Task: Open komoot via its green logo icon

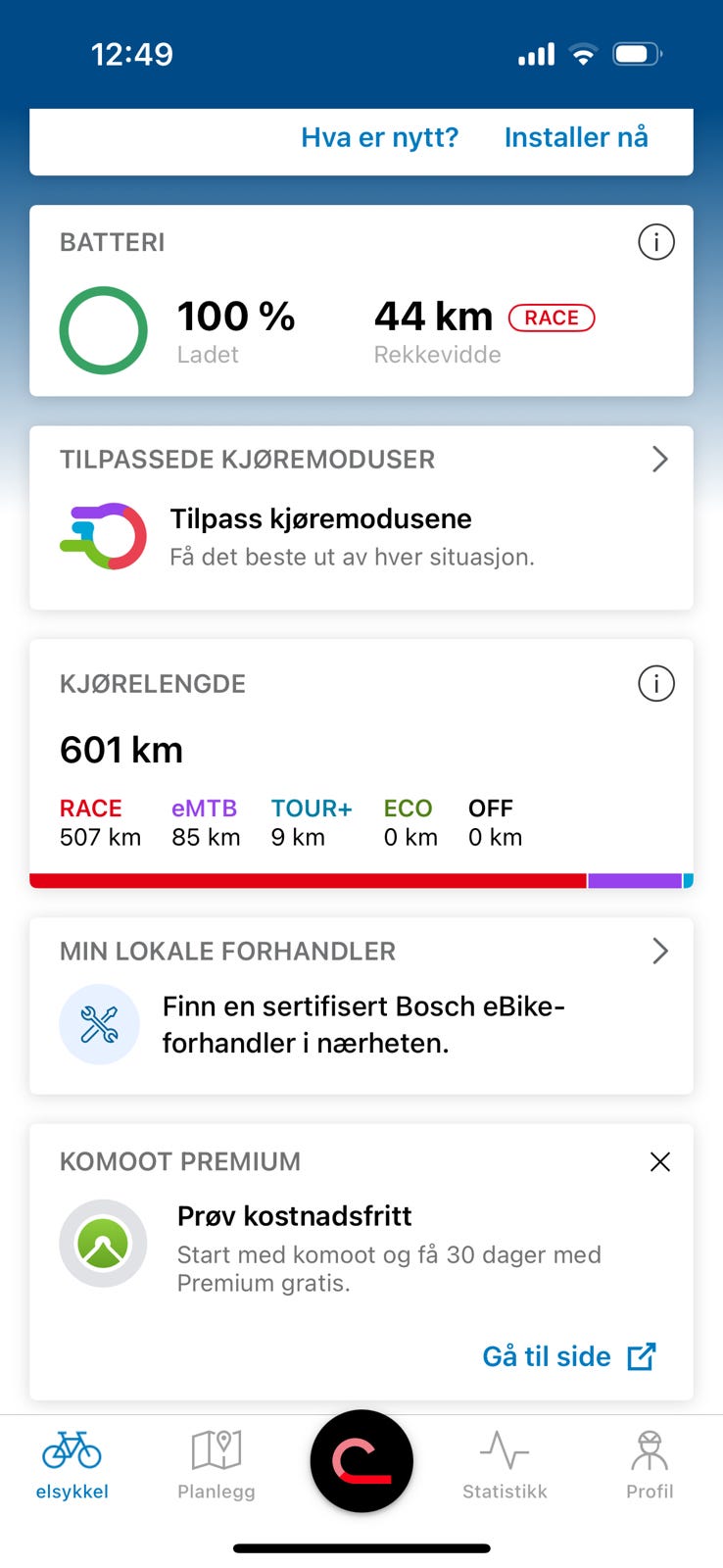Action: click(x=103, y=1243)
